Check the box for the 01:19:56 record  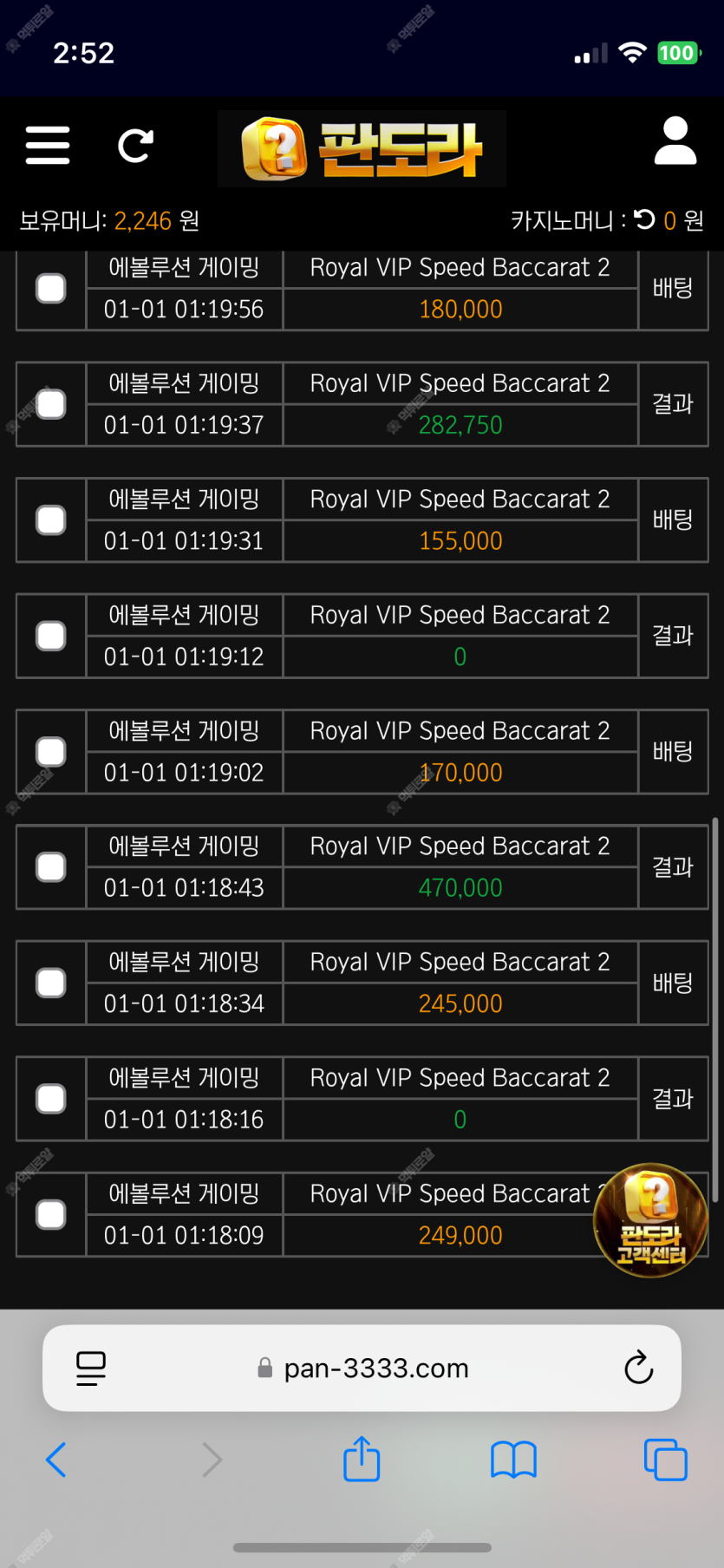[51, 288]
